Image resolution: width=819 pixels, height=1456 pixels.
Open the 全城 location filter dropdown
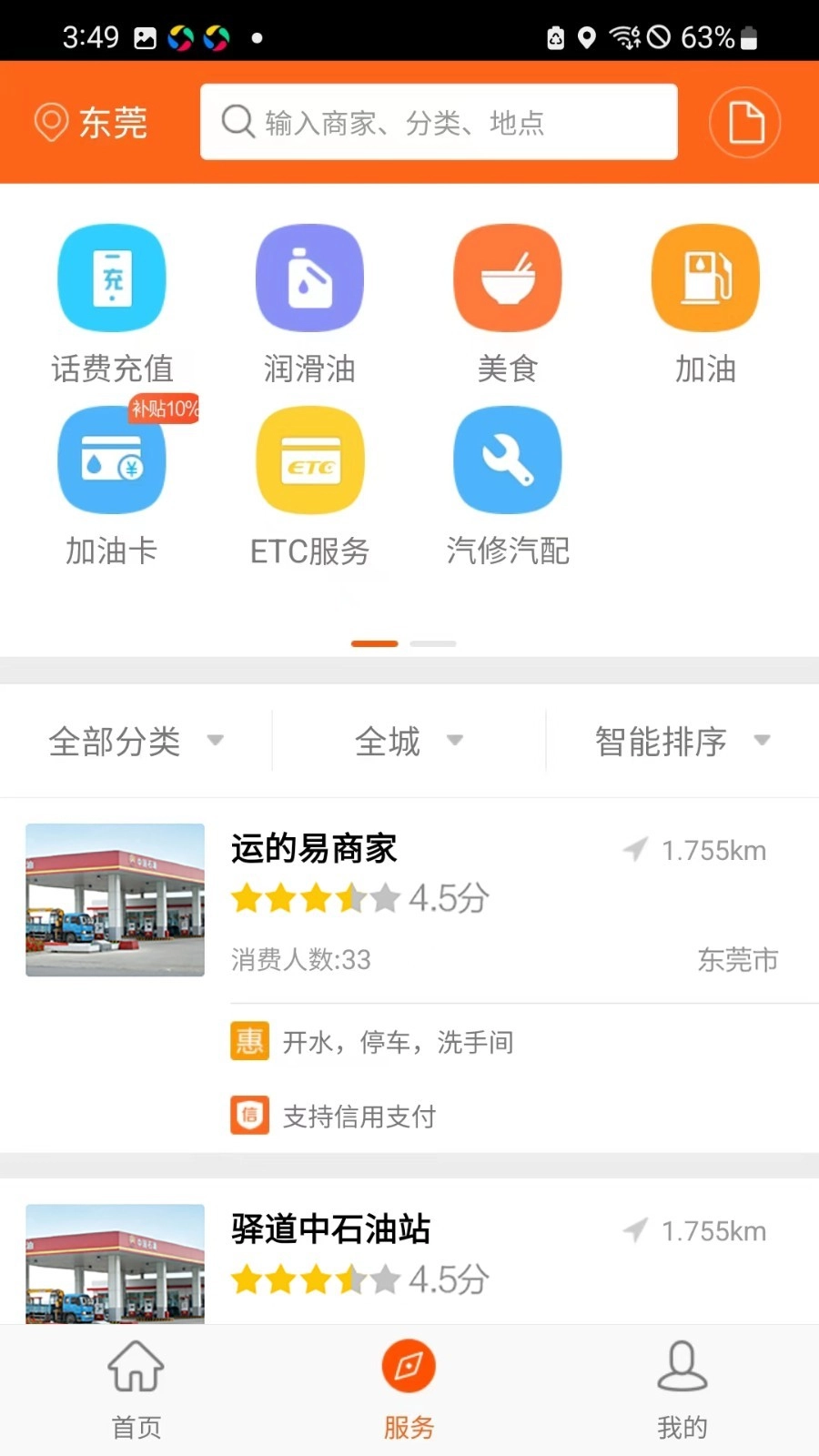(x=409, y=741)
